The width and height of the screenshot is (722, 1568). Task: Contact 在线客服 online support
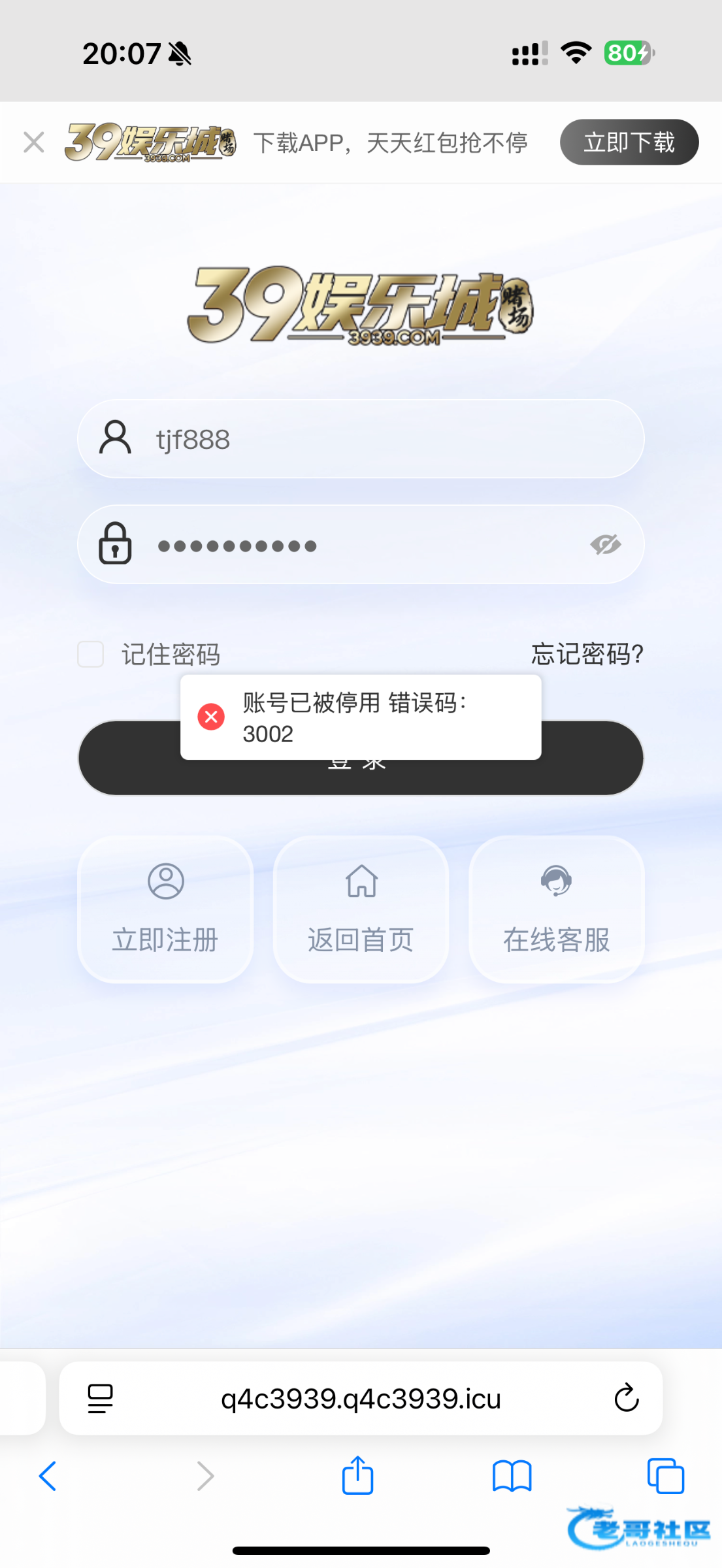pos(556,909)
